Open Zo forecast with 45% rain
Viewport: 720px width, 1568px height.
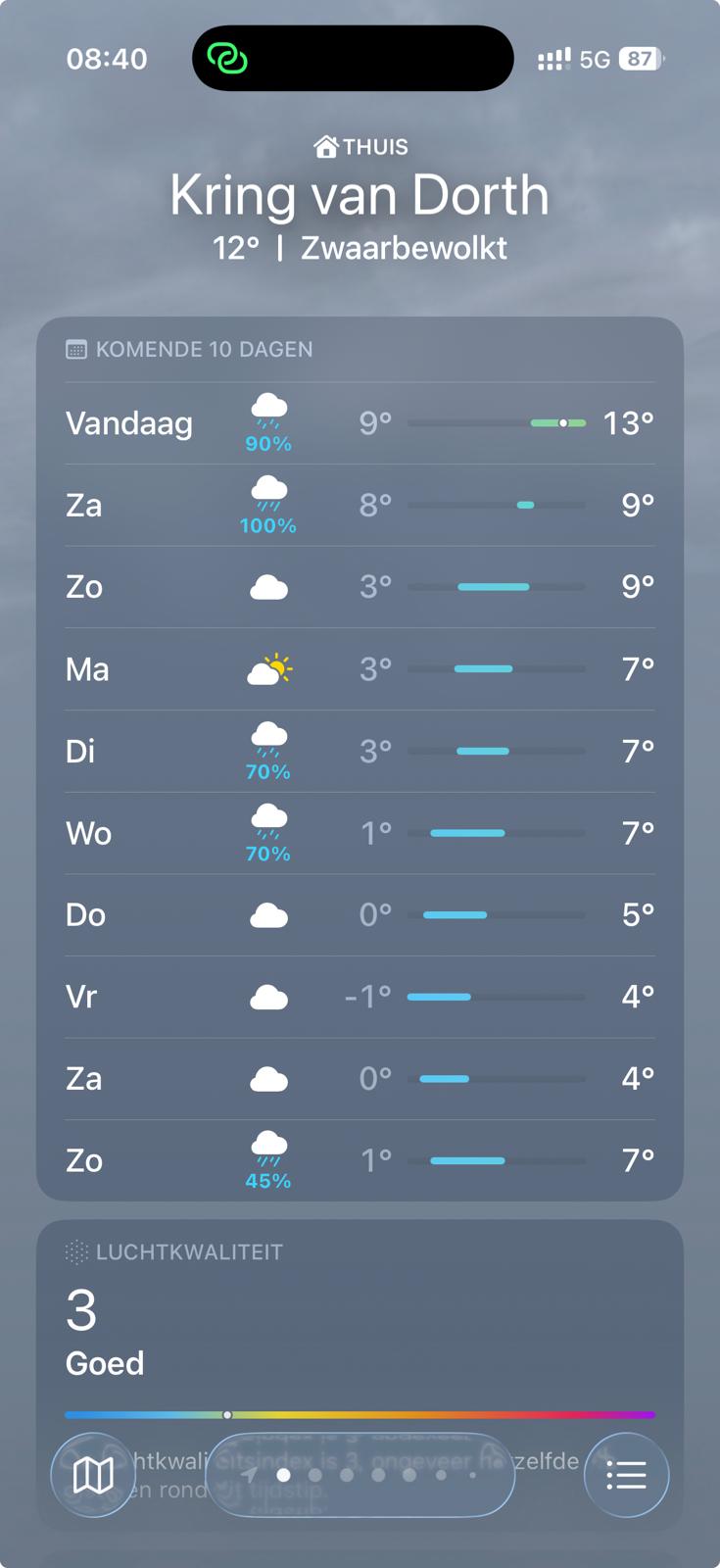click(360, 1161)
